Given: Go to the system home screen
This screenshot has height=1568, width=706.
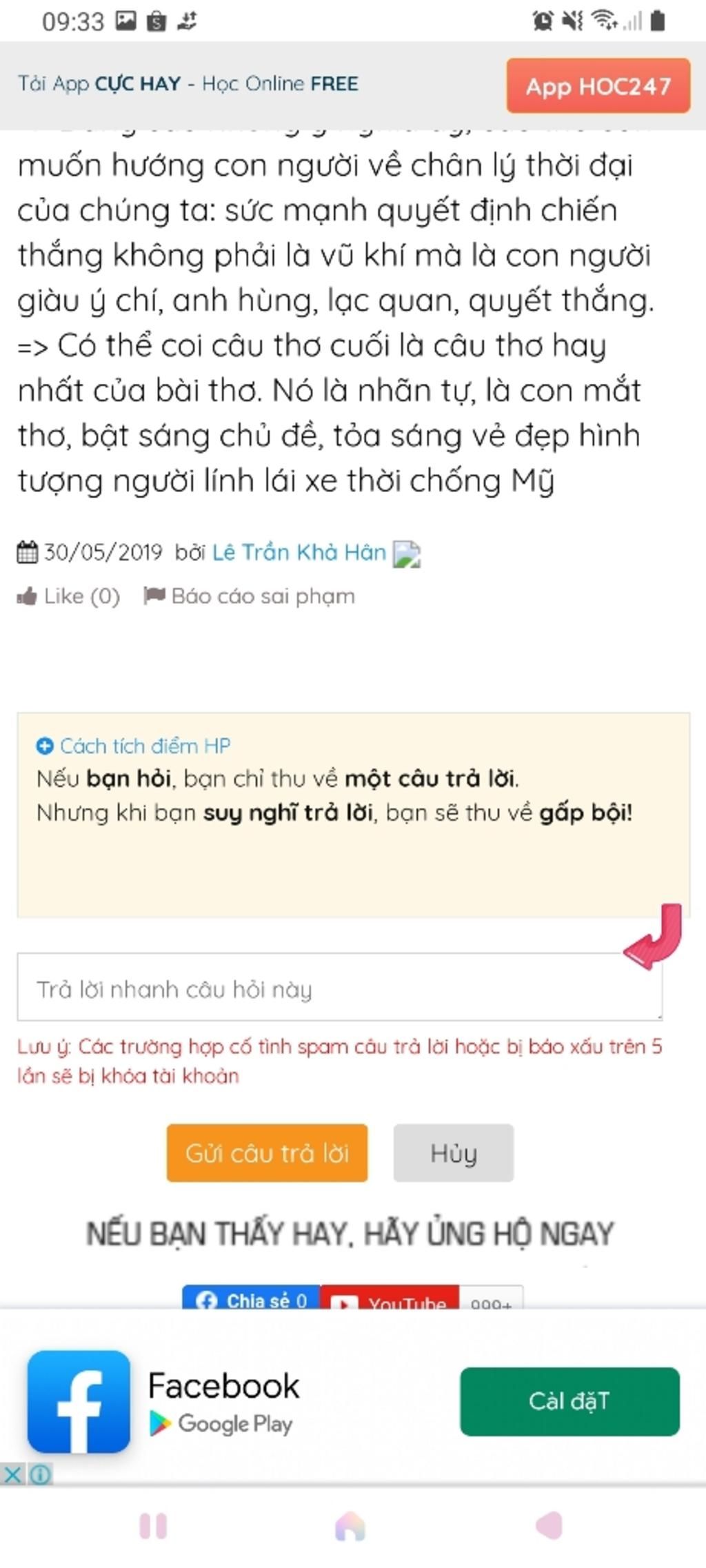Looking at the screenshot, I should pos(350,1527).
